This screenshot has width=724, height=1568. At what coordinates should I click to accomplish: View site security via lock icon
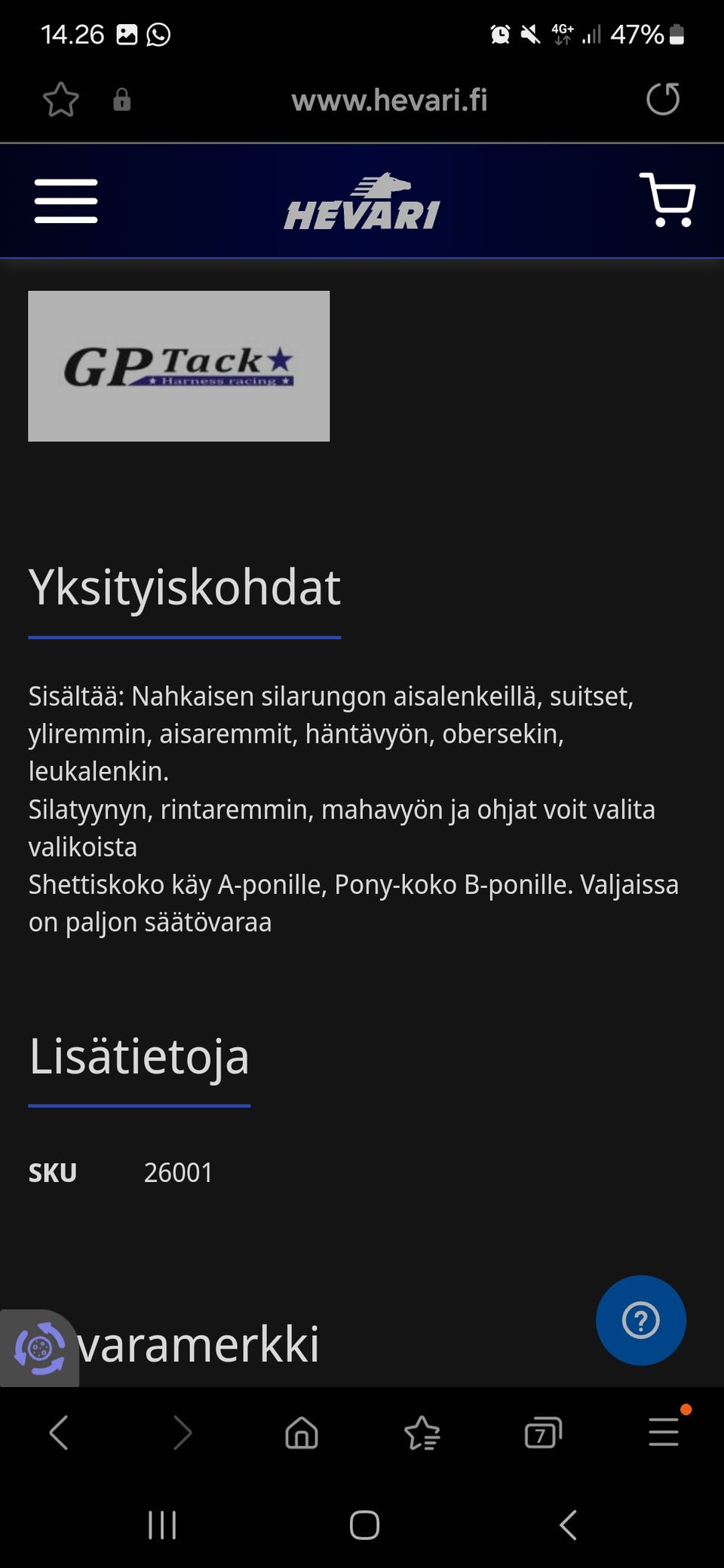(x=123, y=99)
